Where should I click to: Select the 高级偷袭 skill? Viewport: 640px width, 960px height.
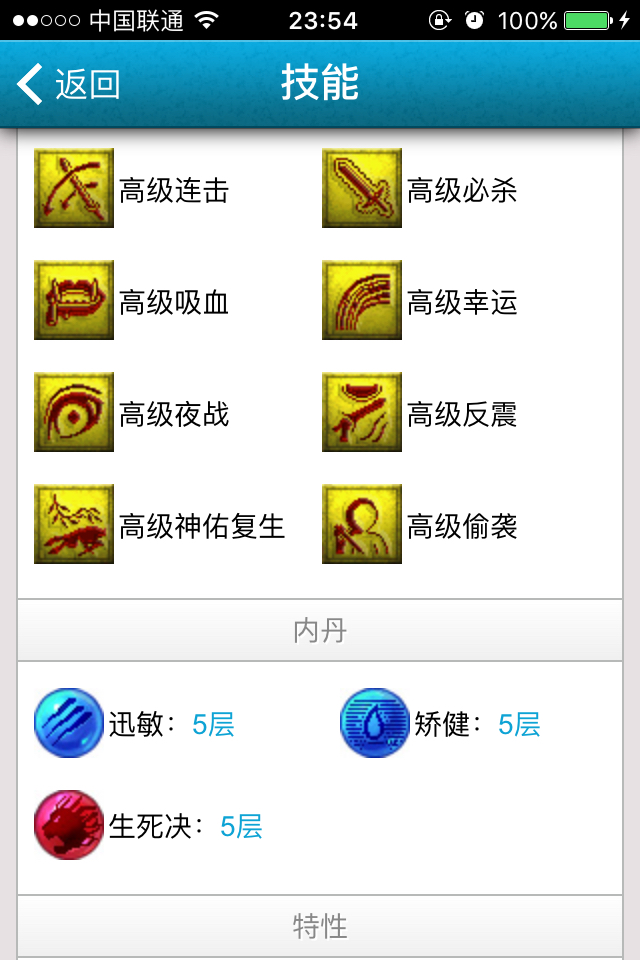362,524
